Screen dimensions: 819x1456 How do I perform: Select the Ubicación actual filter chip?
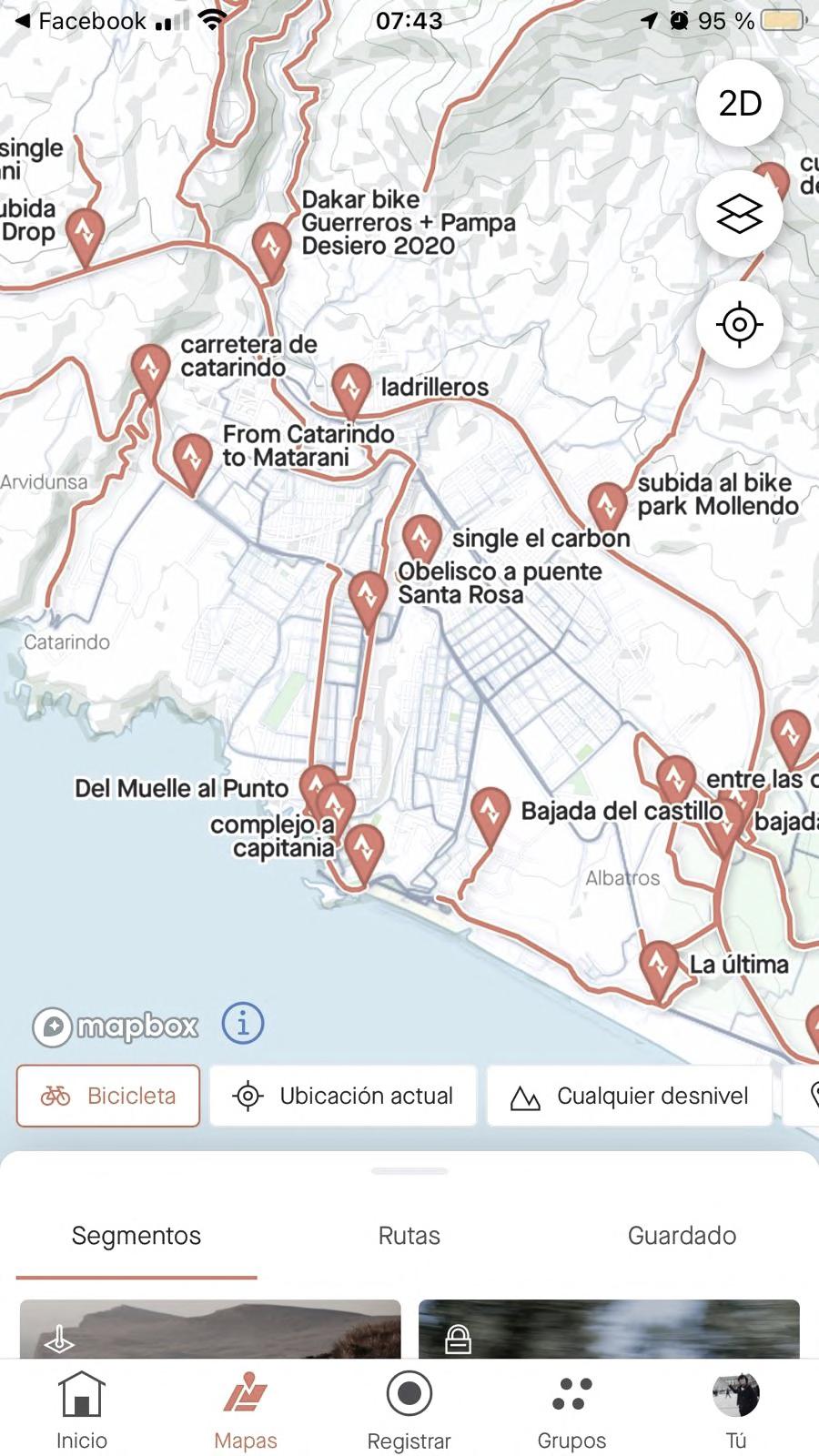click(x=343, y=1096)
